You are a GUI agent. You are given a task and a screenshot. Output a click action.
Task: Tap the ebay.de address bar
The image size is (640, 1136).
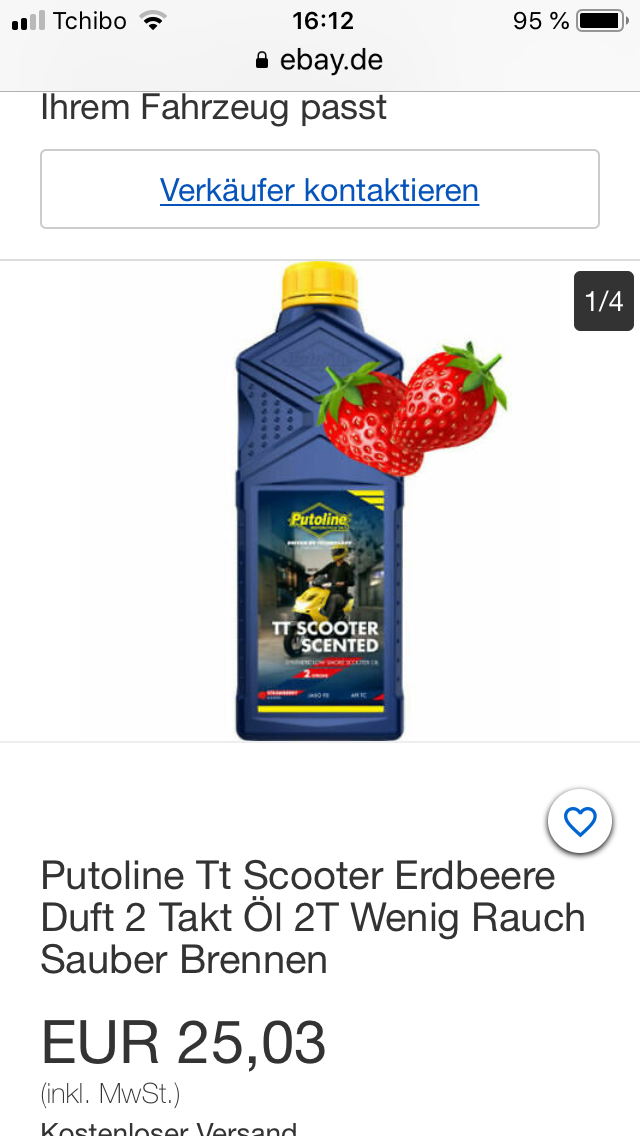click(x=320, y=60)
